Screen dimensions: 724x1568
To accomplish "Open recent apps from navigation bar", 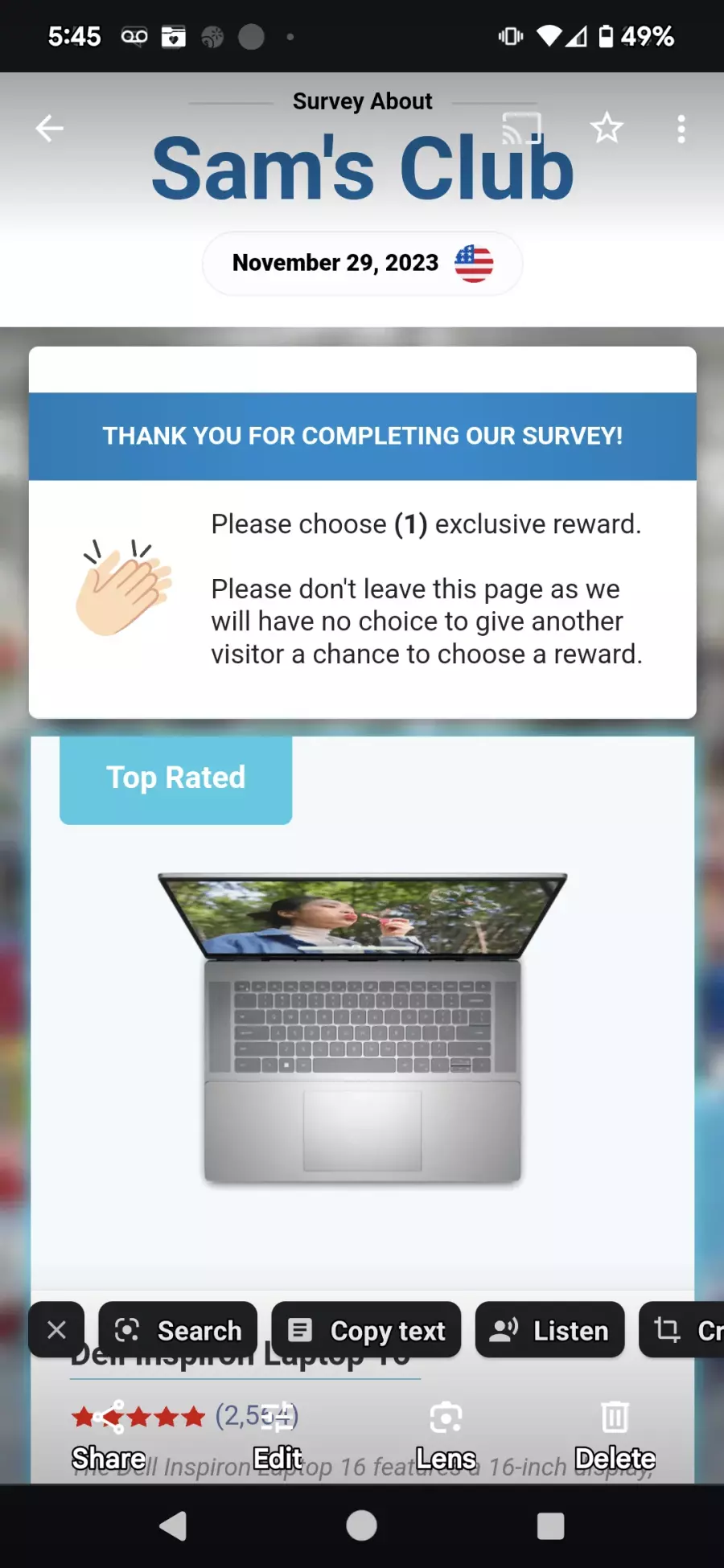I will tap(550, 1525).
